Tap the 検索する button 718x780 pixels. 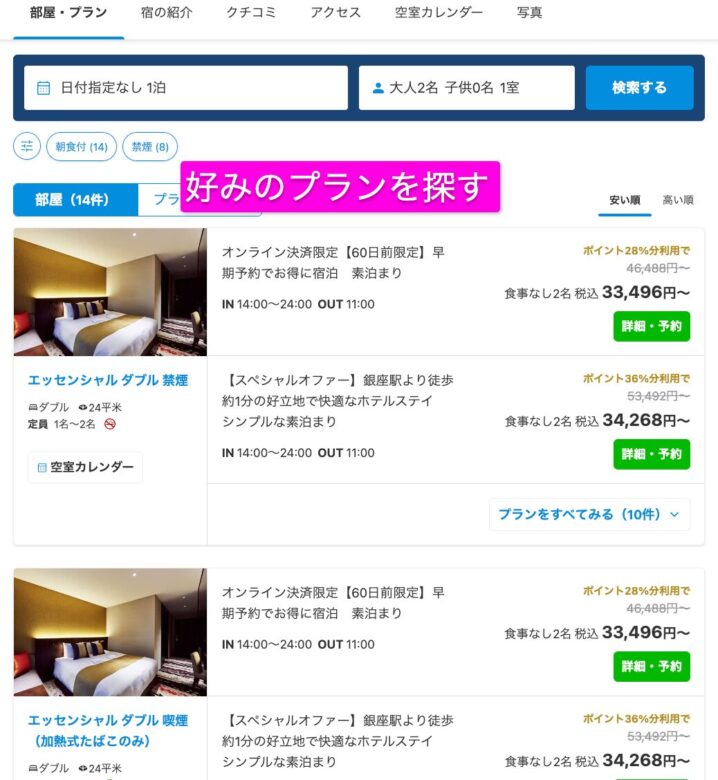pos(639,88)
